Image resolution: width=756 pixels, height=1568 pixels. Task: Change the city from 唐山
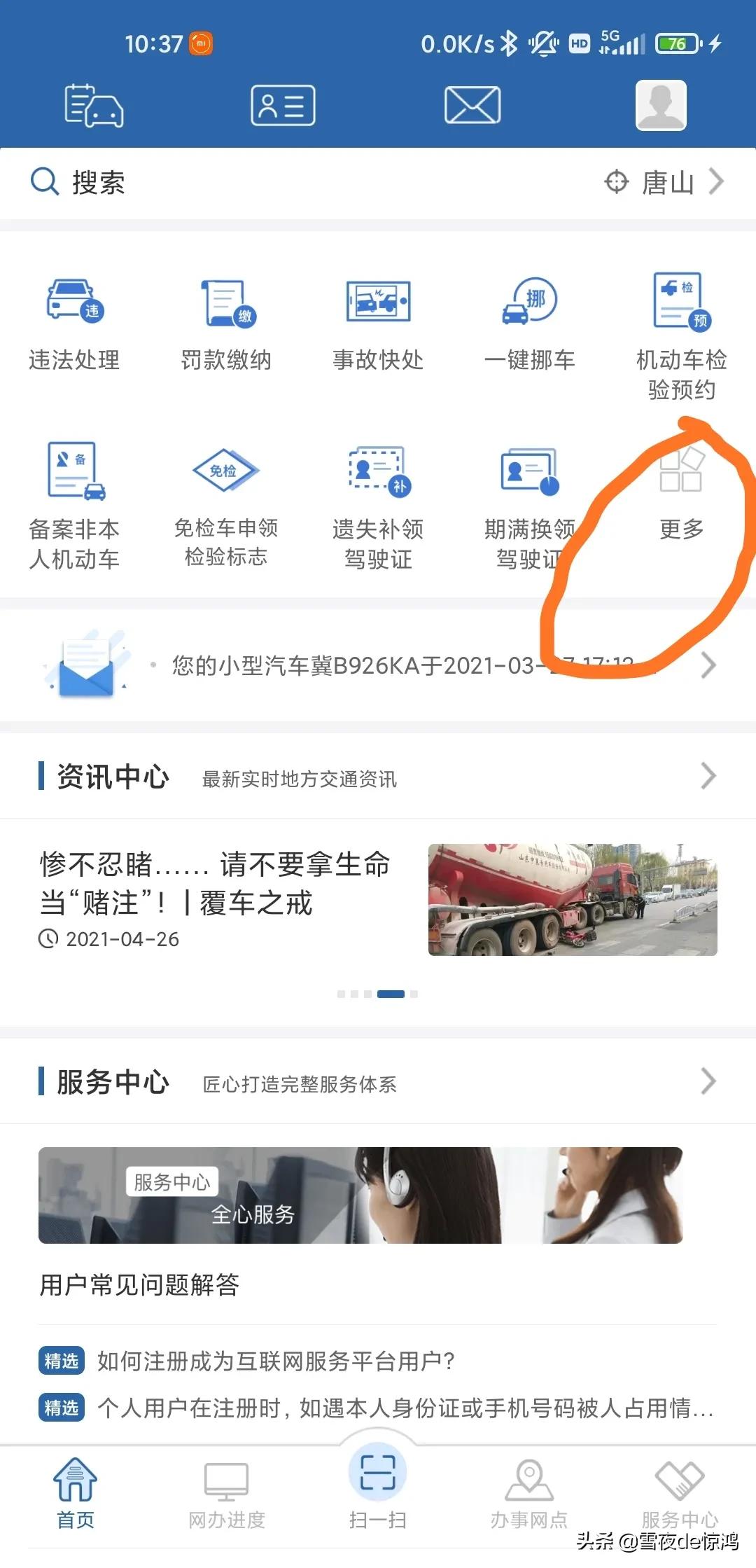[665, 183]
